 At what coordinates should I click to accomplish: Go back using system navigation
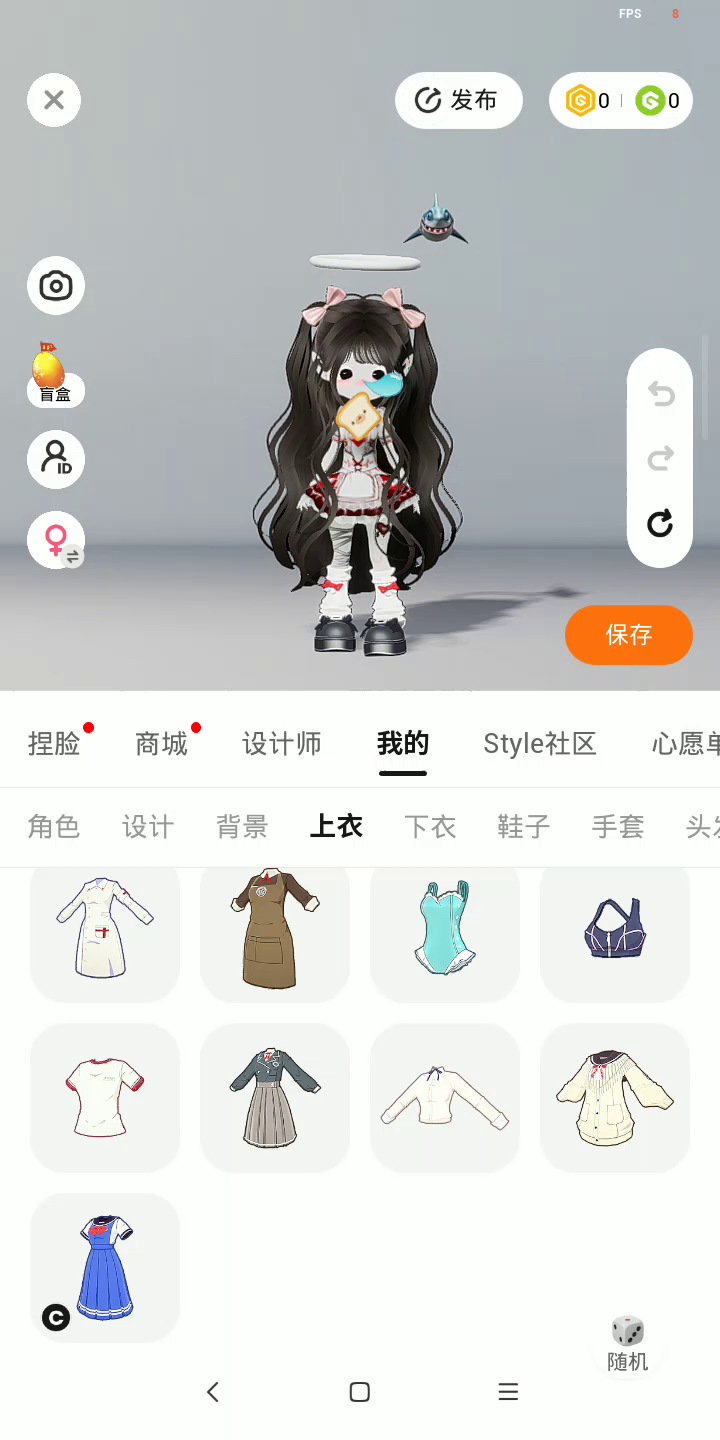tap(212, 1392)
